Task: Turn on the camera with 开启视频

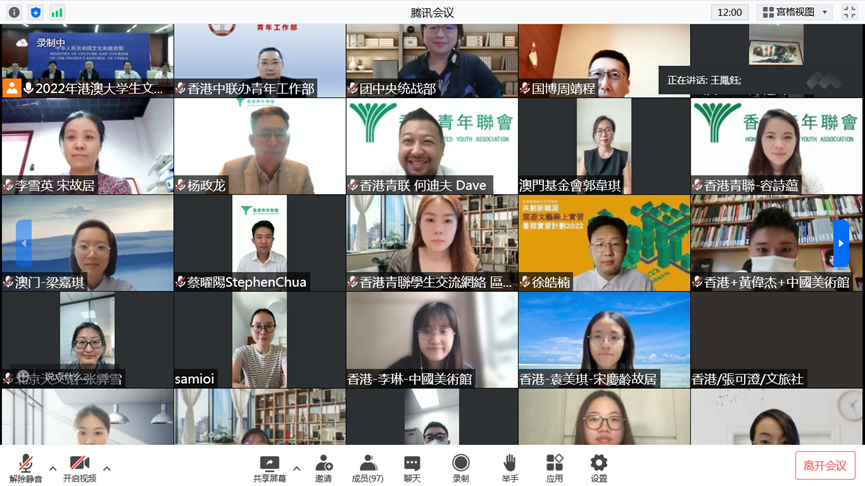Action: pyautogui.click(x=79, y=466)
